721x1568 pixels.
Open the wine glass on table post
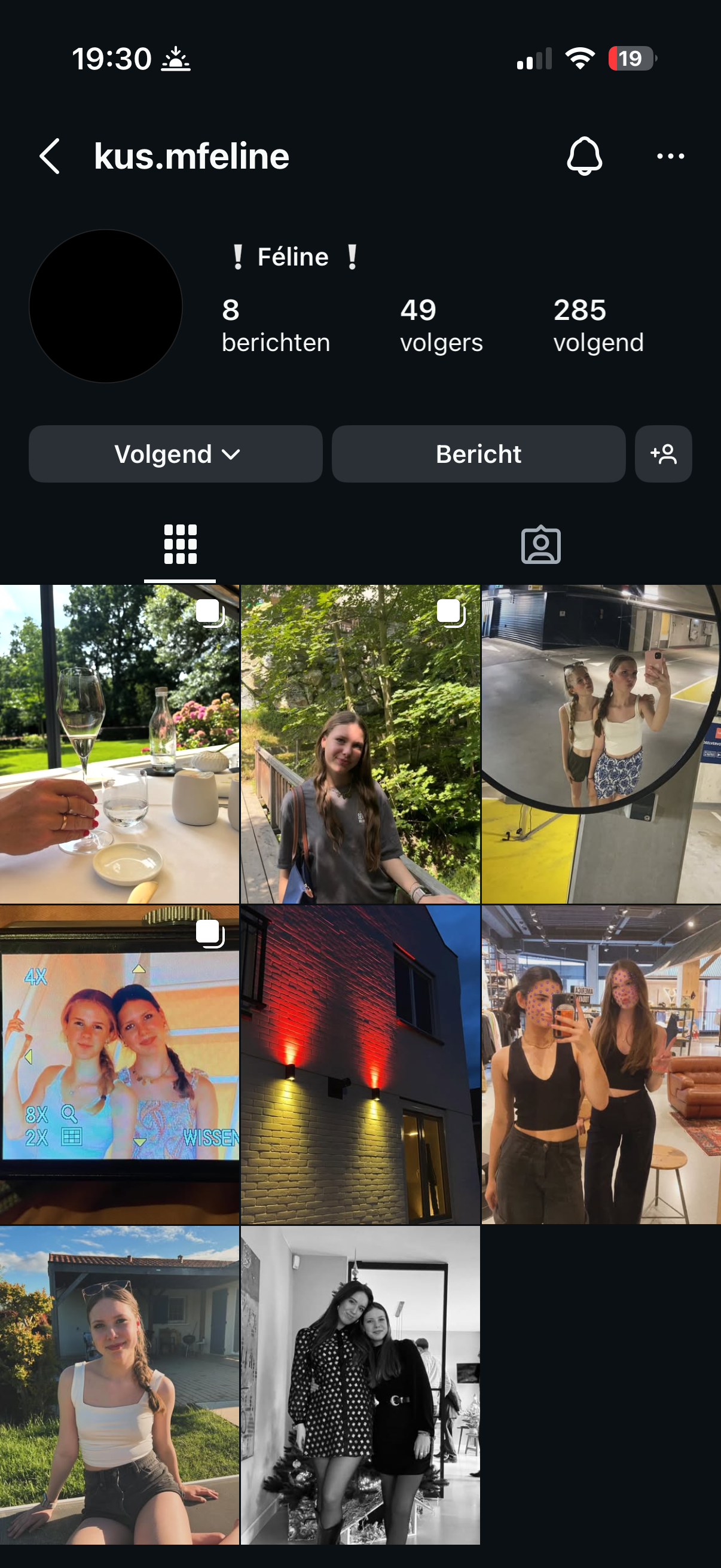pos(119,744)
